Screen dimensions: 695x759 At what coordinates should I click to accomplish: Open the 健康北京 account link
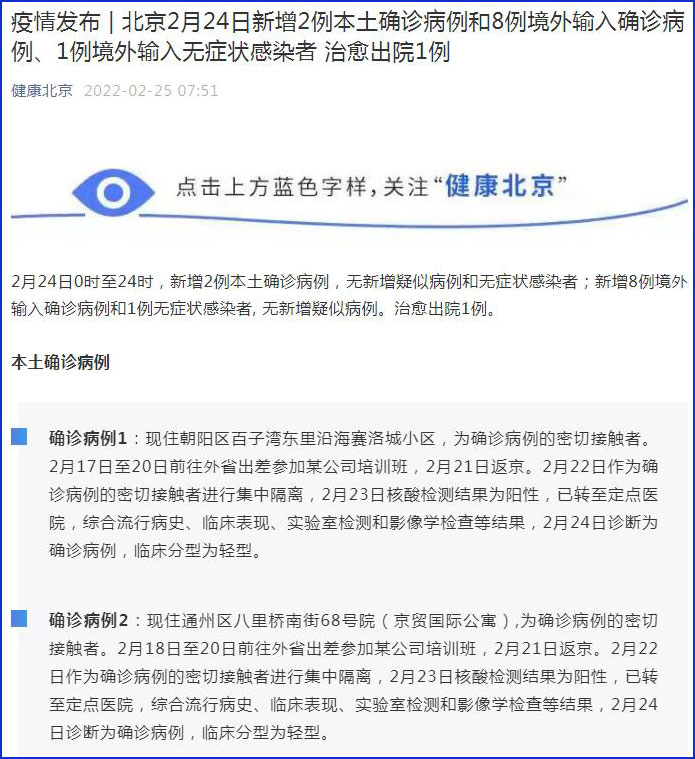[42, 91]
